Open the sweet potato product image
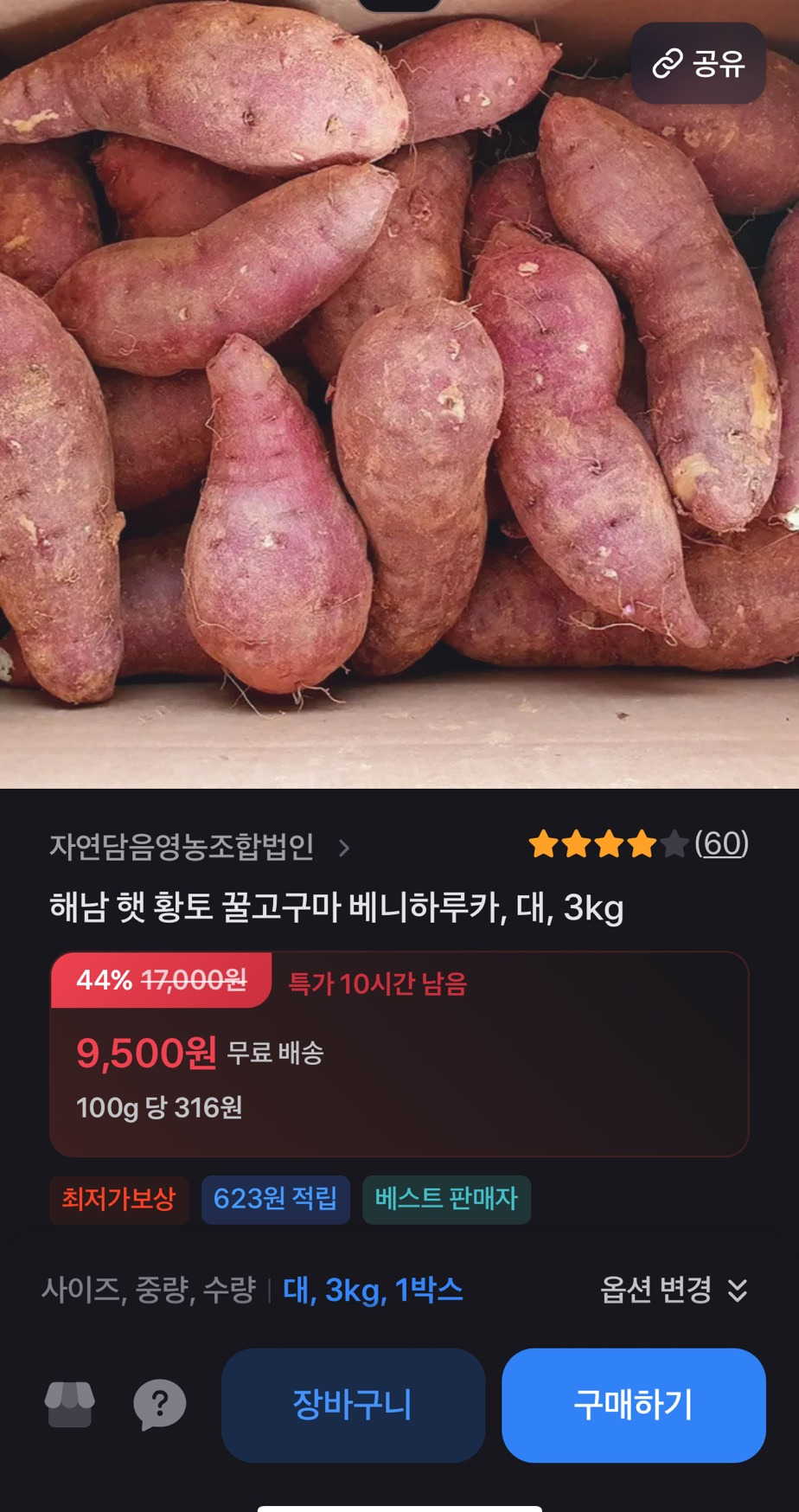The width and height of the screenshot is (799, 1512). (x=399, y=394)
